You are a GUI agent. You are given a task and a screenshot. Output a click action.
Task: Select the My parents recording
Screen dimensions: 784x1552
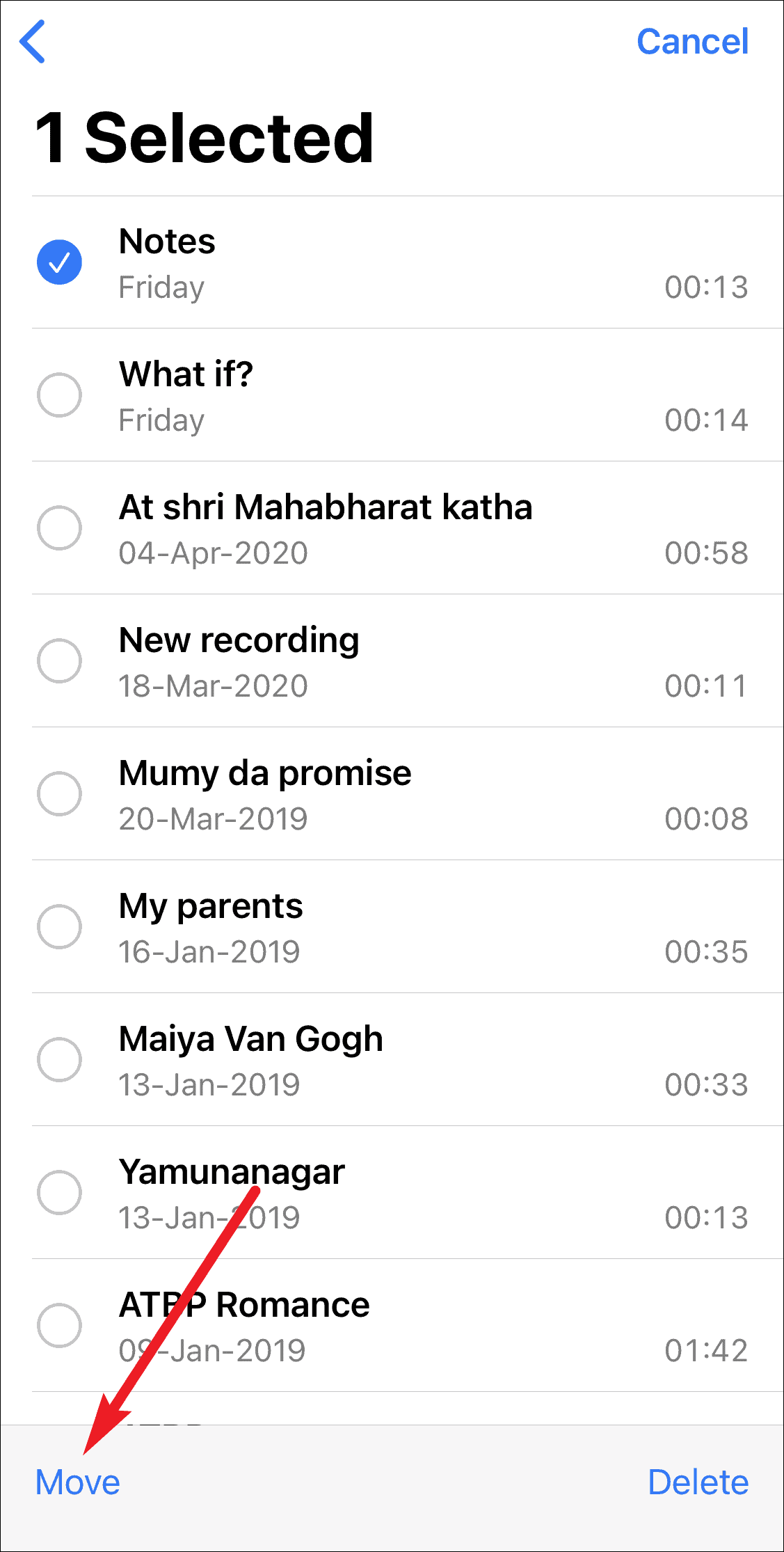point(60,927)
